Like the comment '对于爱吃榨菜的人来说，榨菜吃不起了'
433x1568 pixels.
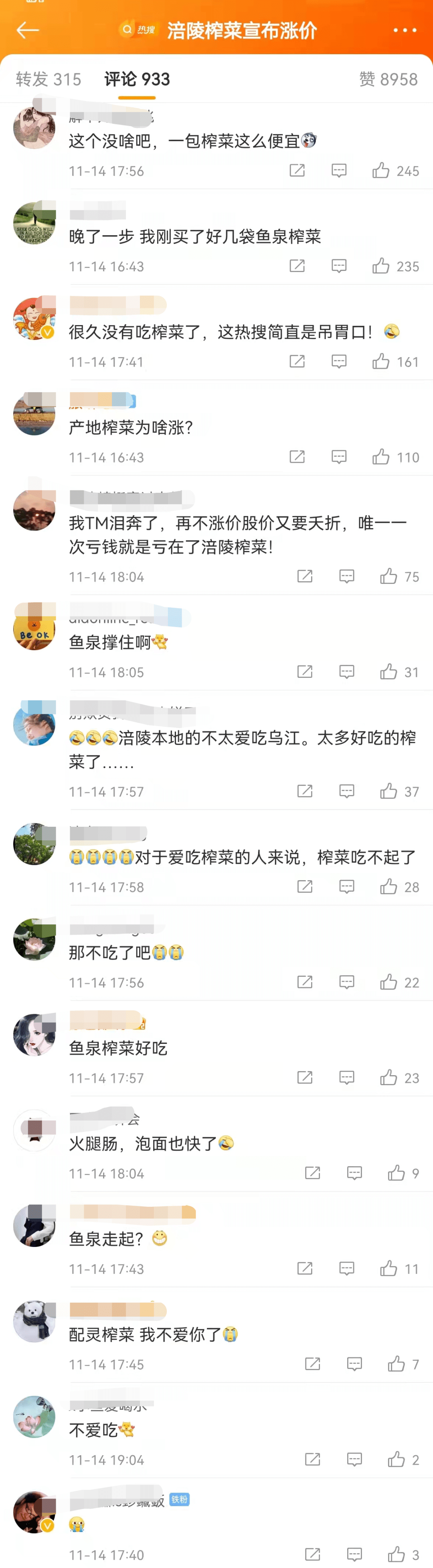click(x=388, y=887)
